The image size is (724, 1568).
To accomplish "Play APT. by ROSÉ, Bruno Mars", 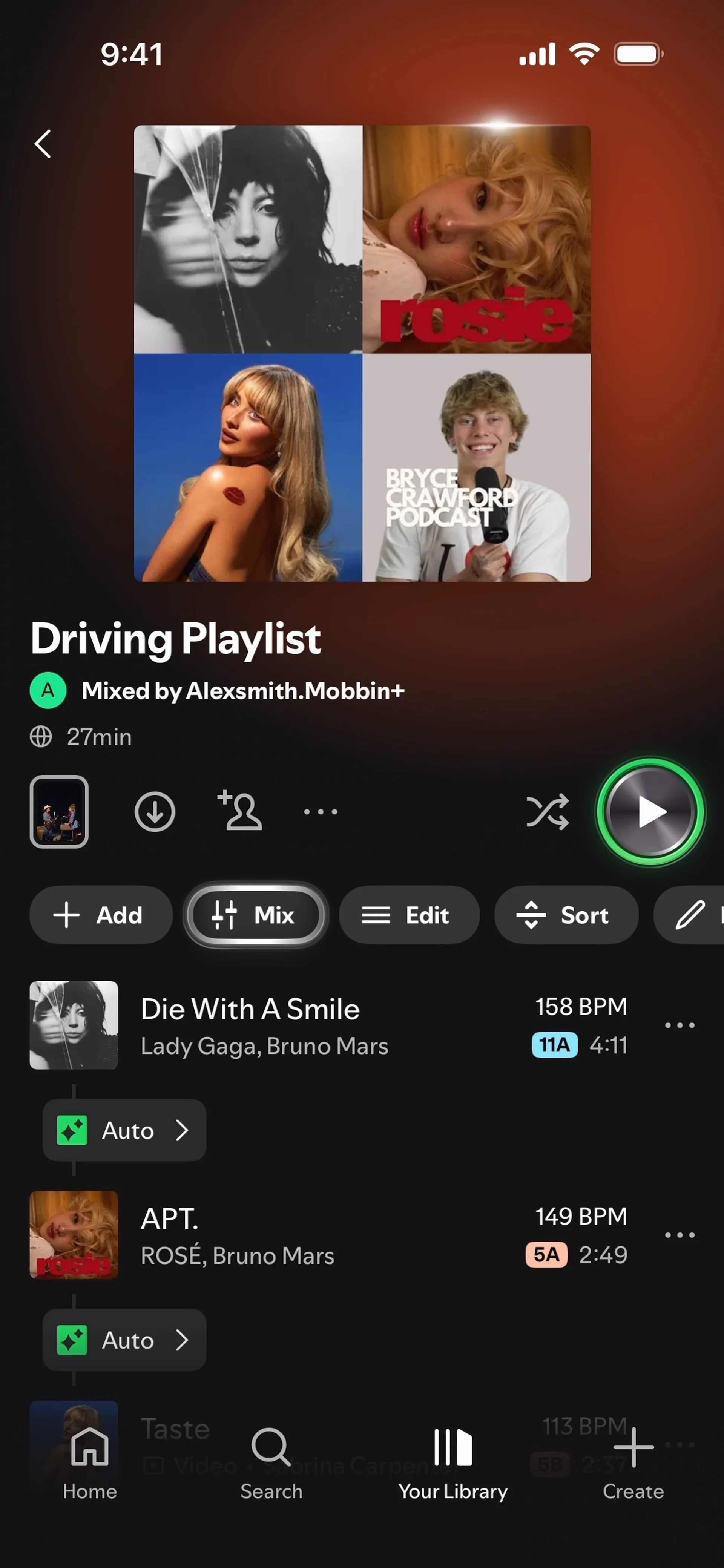I will 329,1235.
